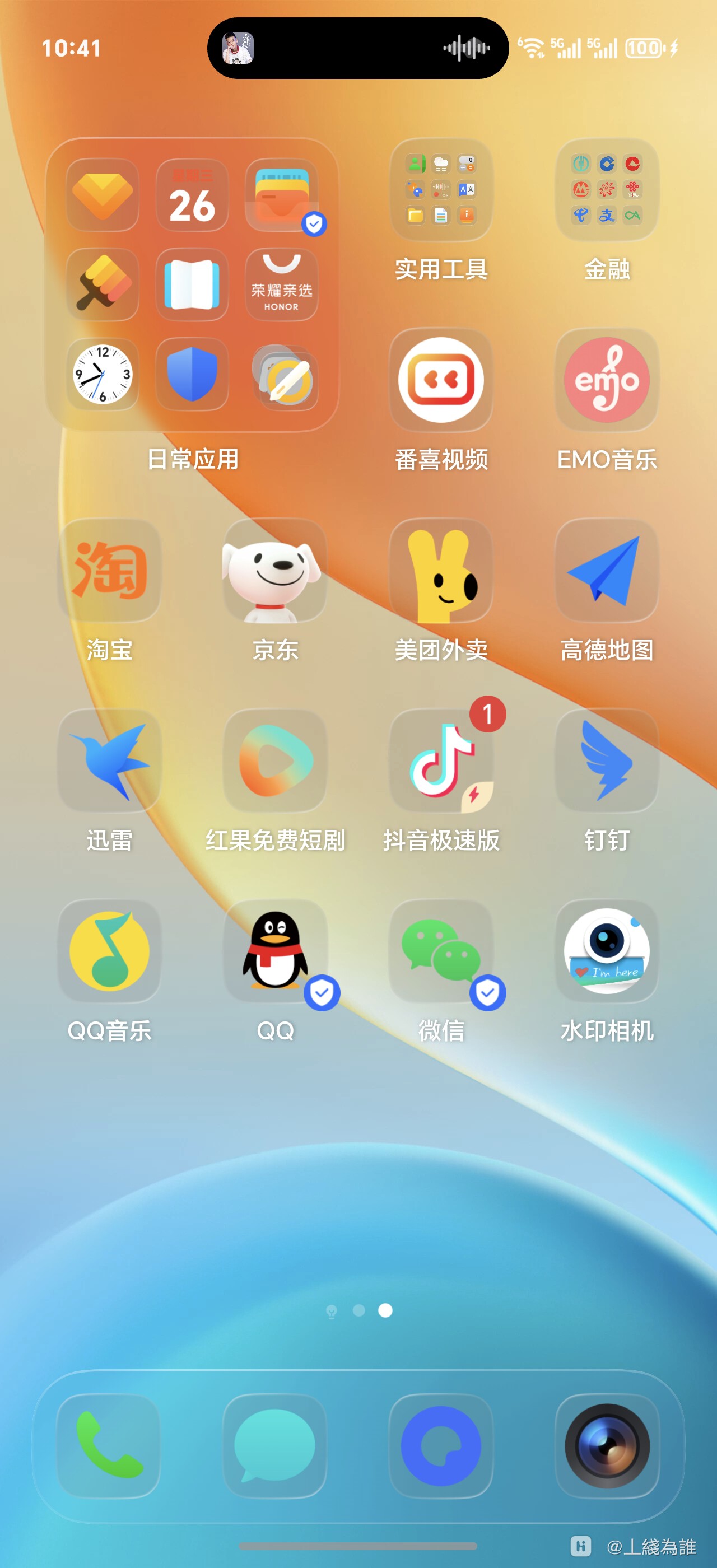Open 钉钉 DingTalk

coord(606,762)
